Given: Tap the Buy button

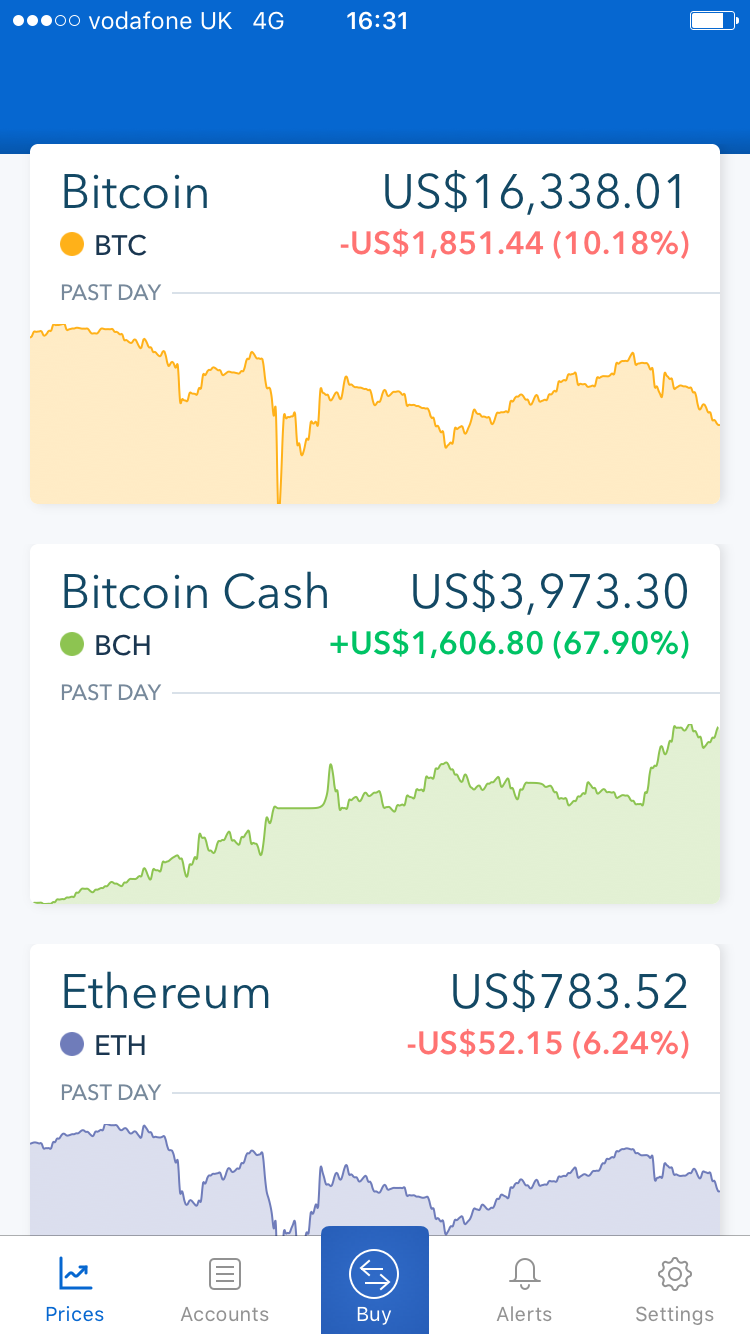Looking at the screenshot, I should tap(375, 1281).
